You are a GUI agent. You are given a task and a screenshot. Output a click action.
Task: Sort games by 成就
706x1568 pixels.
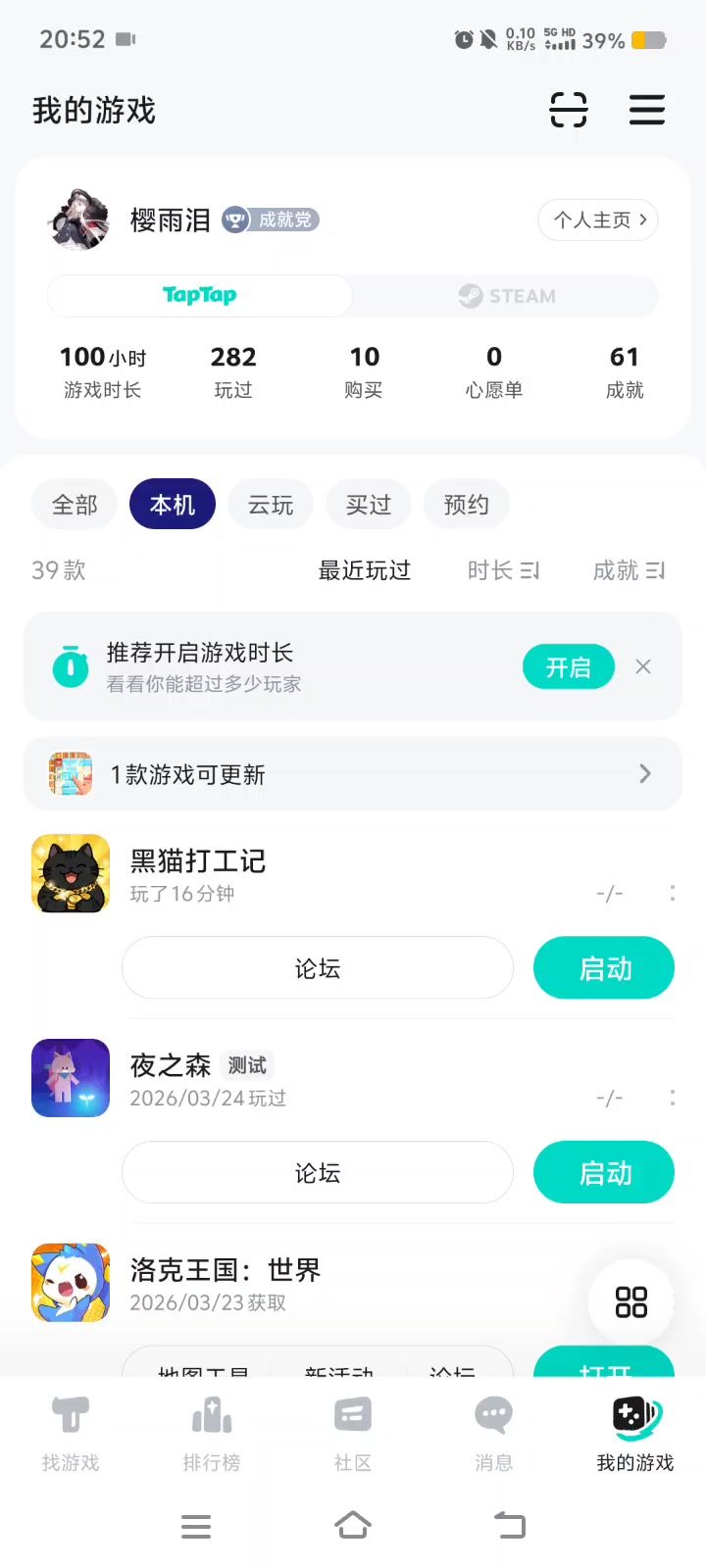pyautogui.click(x=629, y=570)
